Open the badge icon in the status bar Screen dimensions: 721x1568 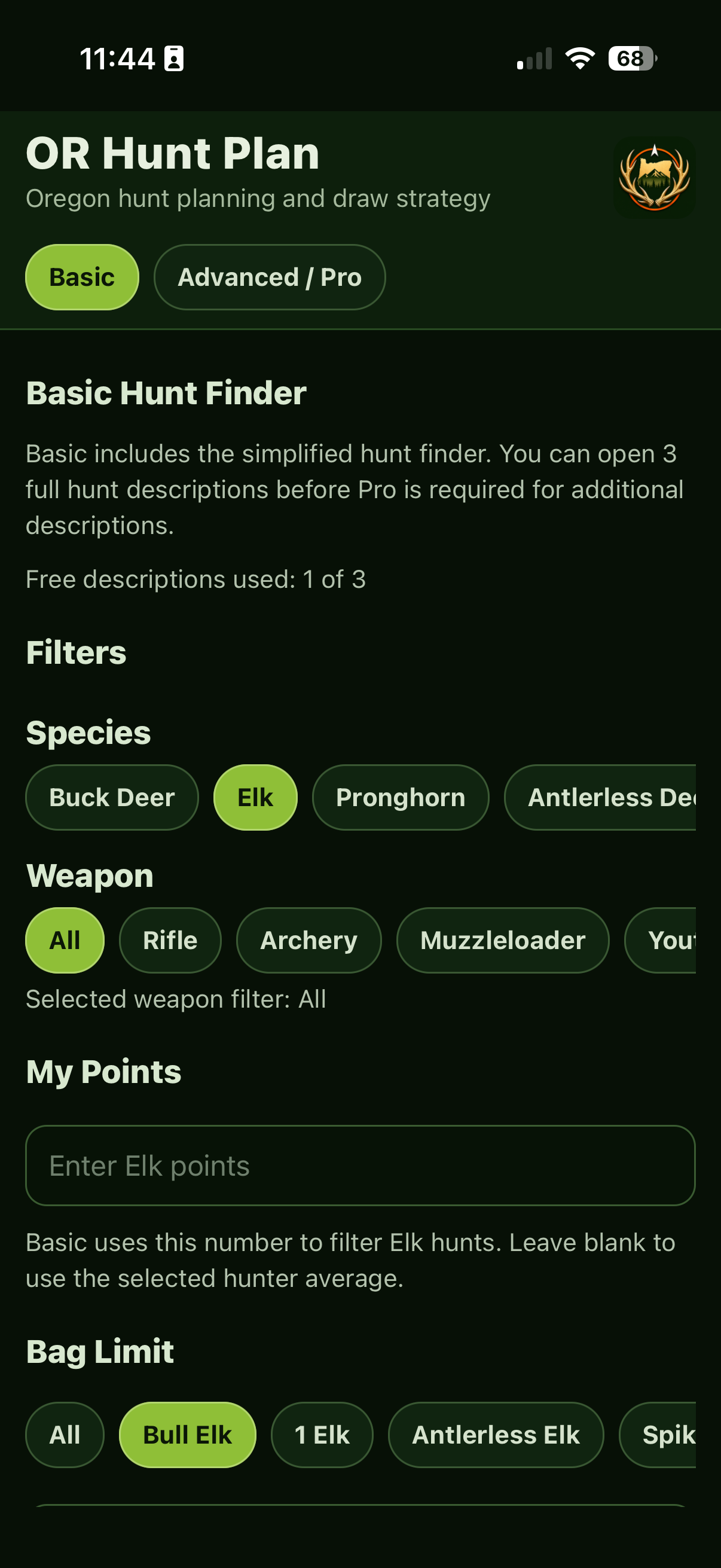click(175, 58)
